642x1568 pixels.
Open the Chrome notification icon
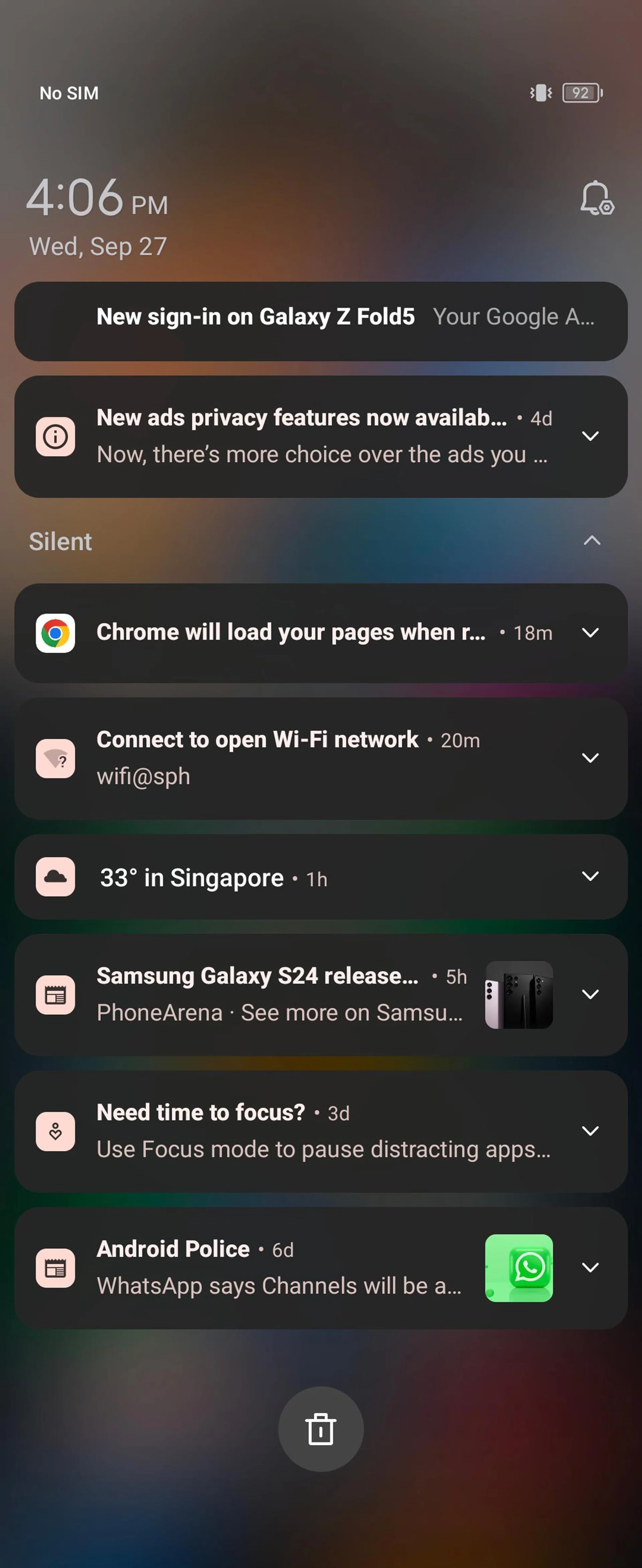pyautogui.click(x=56, y=632)
